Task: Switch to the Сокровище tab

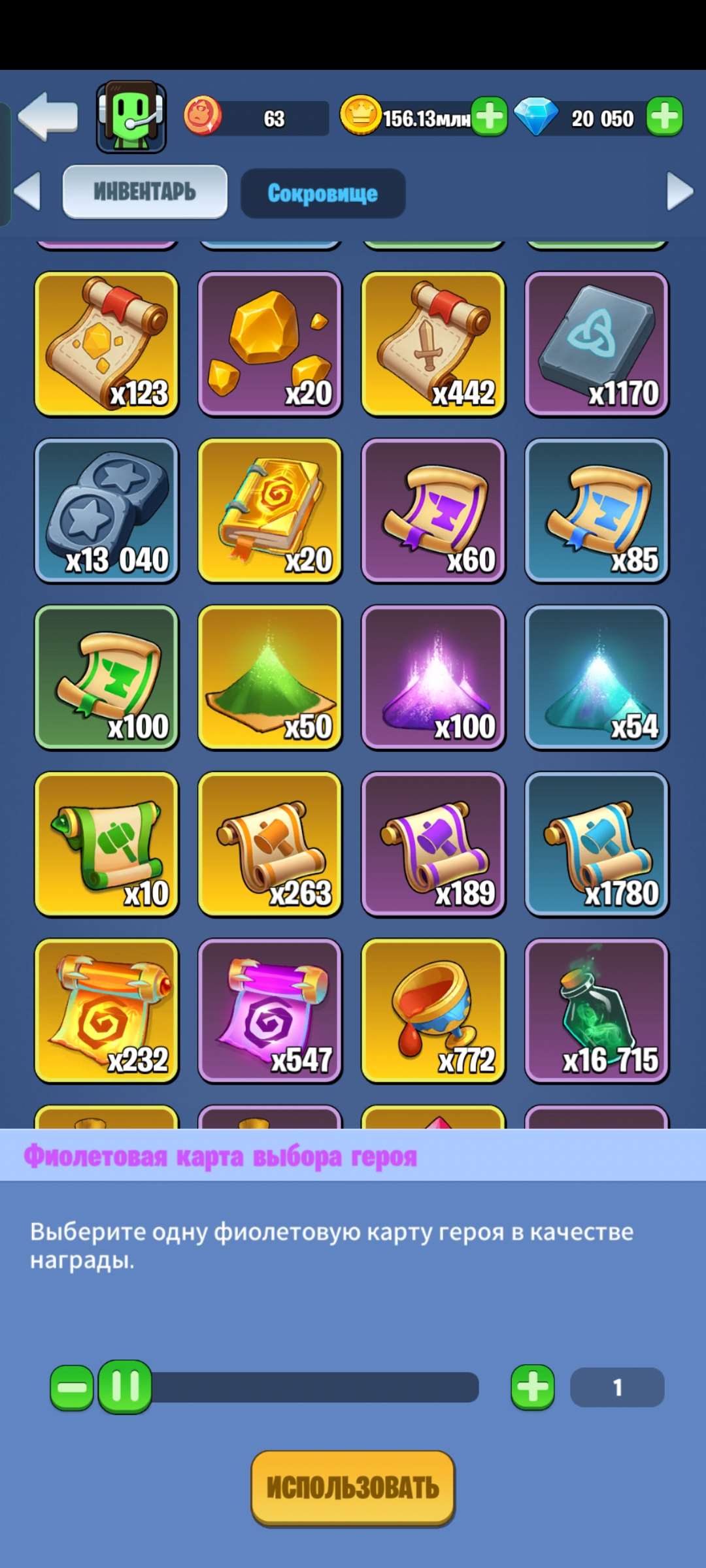Action: [x=322, y=192]
